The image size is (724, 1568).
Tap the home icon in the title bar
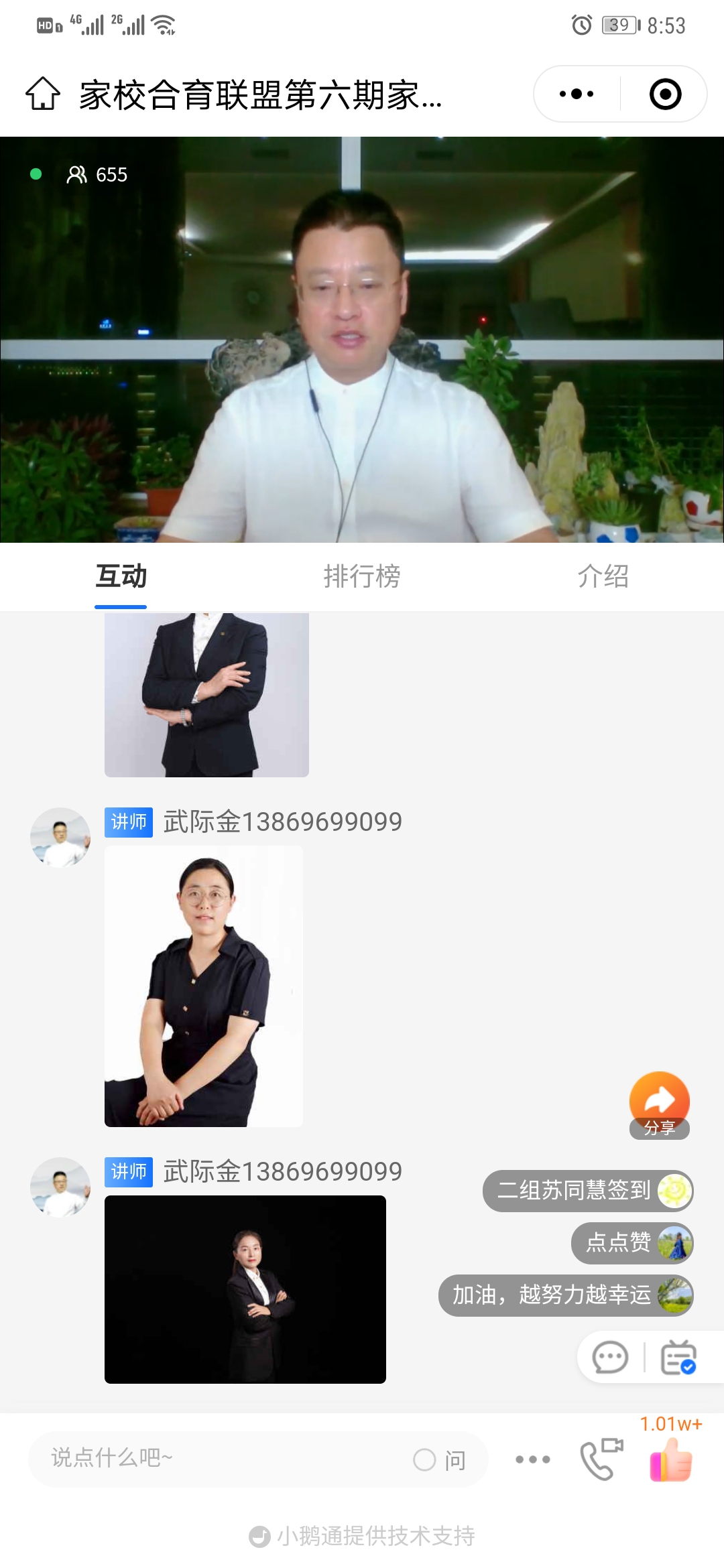tap(43, 95)
